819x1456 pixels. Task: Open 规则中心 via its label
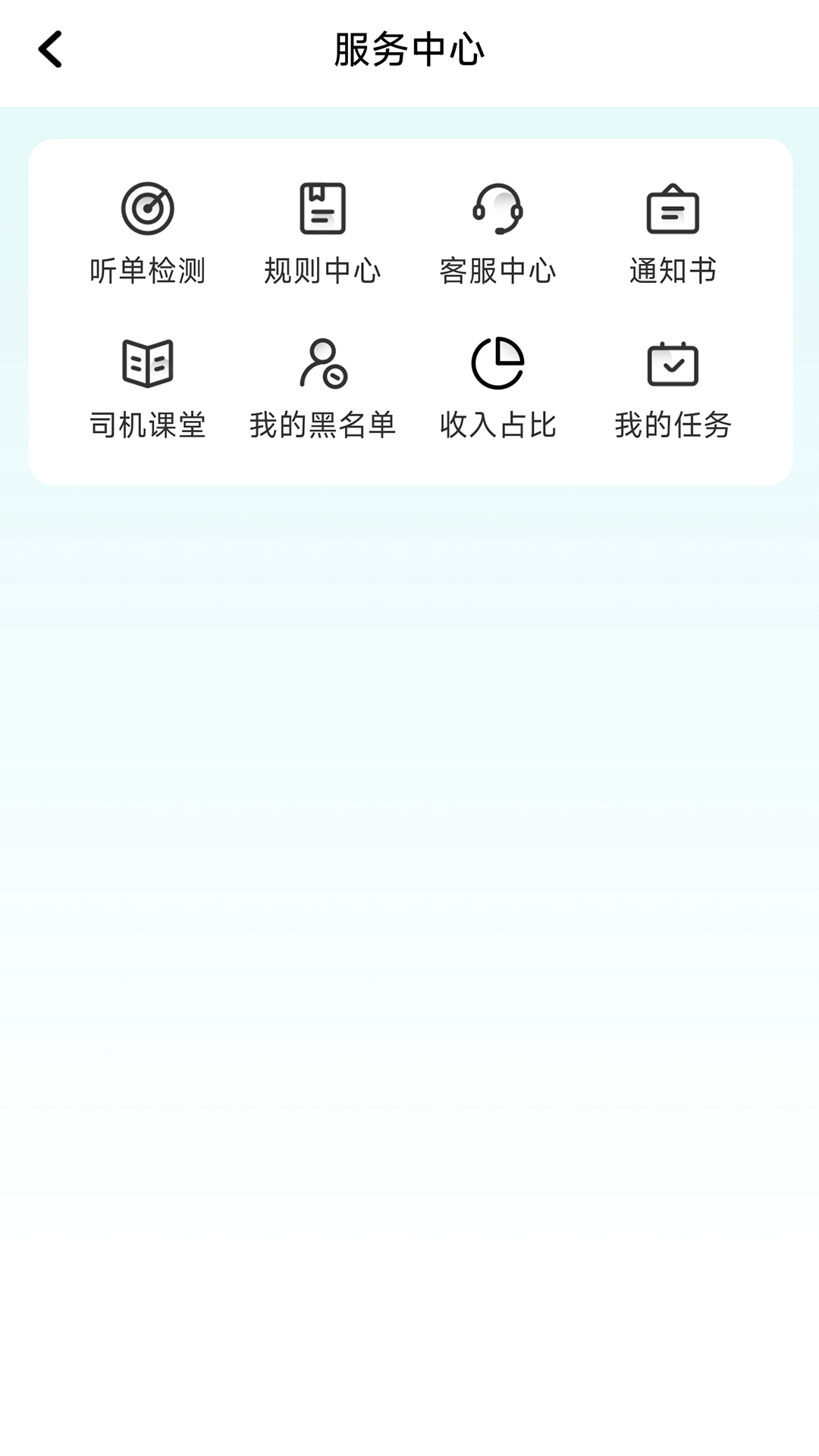[324, 270]
